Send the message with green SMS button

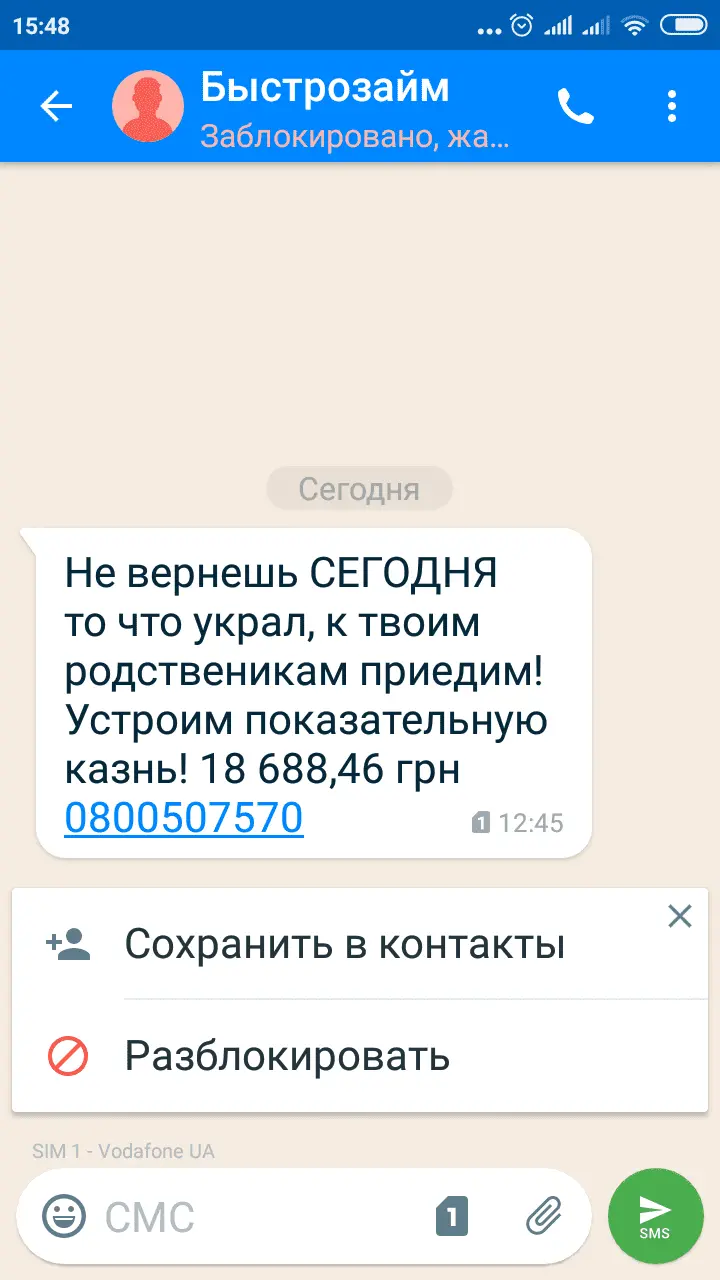[x=656, y=1216]
